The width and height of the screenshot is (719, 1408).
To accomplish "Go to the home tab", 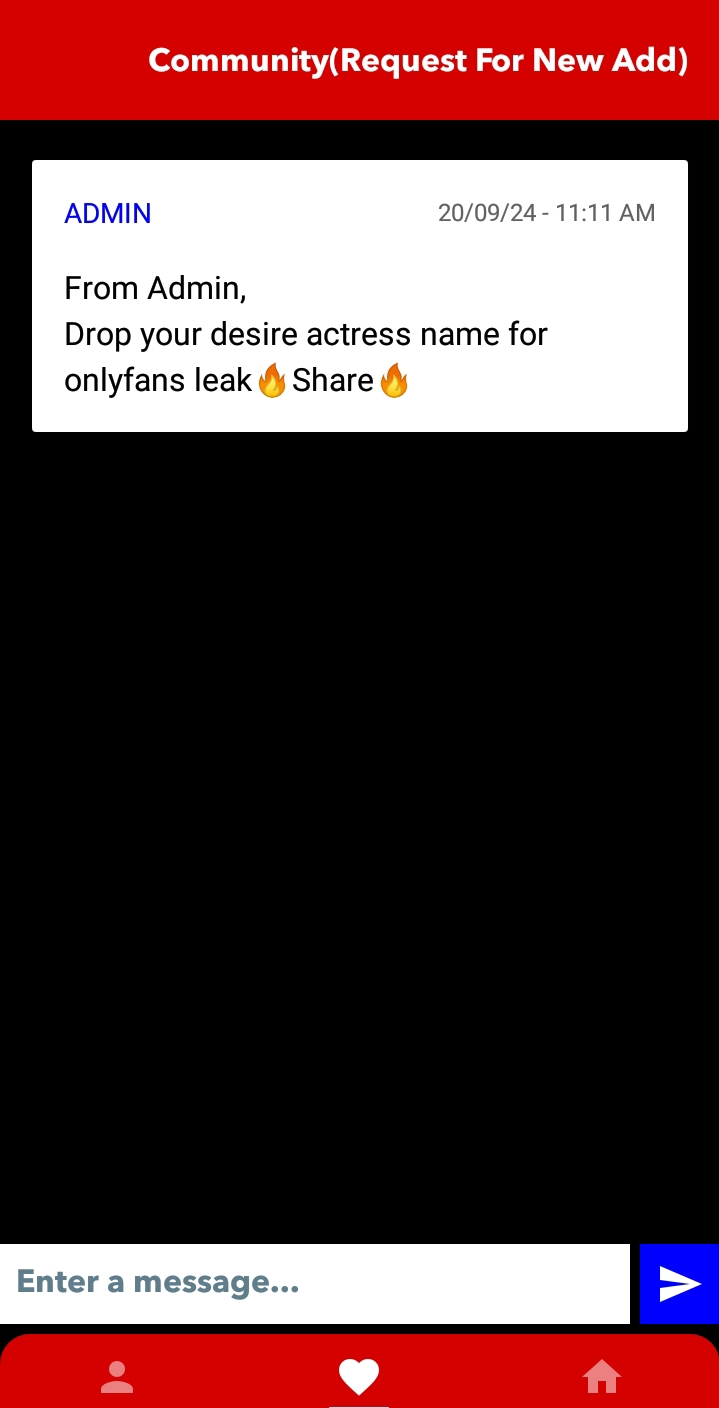I will [602, 1377].
